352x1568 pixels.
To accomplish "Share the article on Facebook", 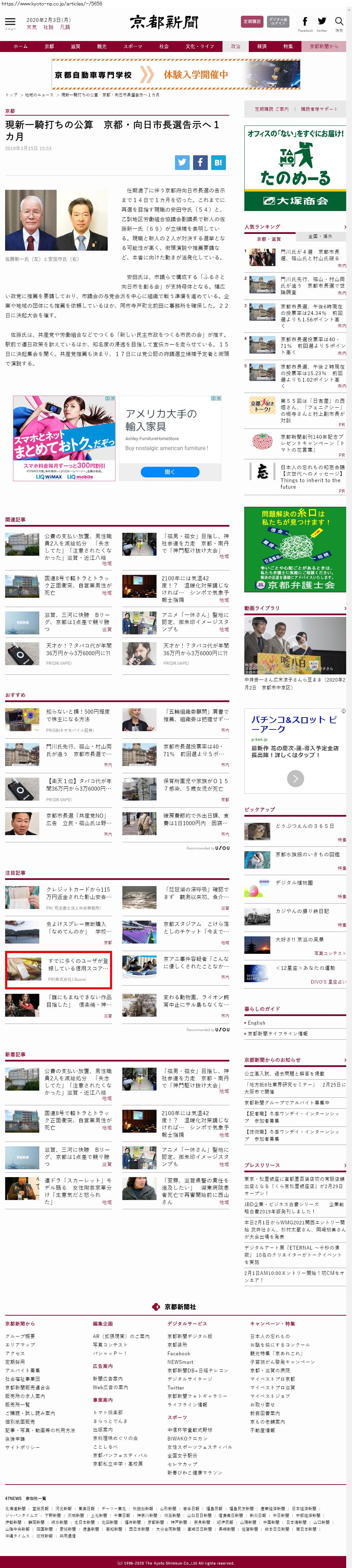I will (200, 162).
